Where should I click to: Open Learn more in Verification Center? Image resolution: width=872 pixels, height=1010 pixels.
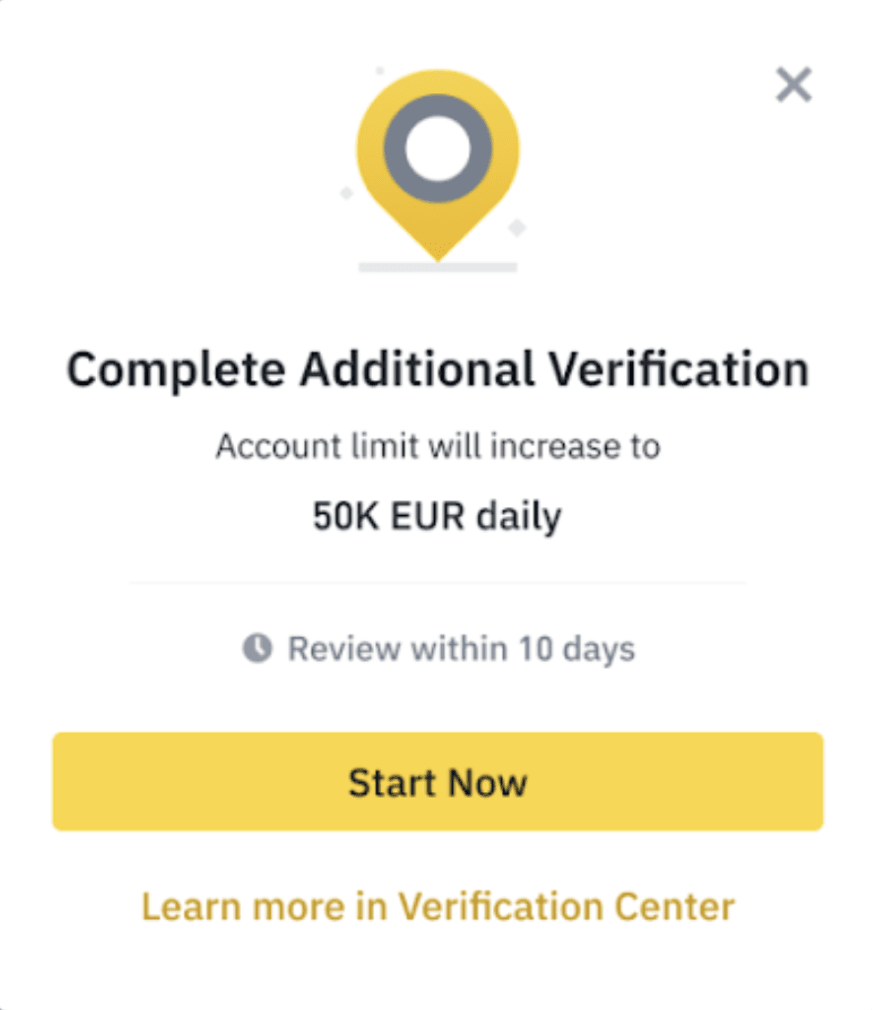click(437, 907)
